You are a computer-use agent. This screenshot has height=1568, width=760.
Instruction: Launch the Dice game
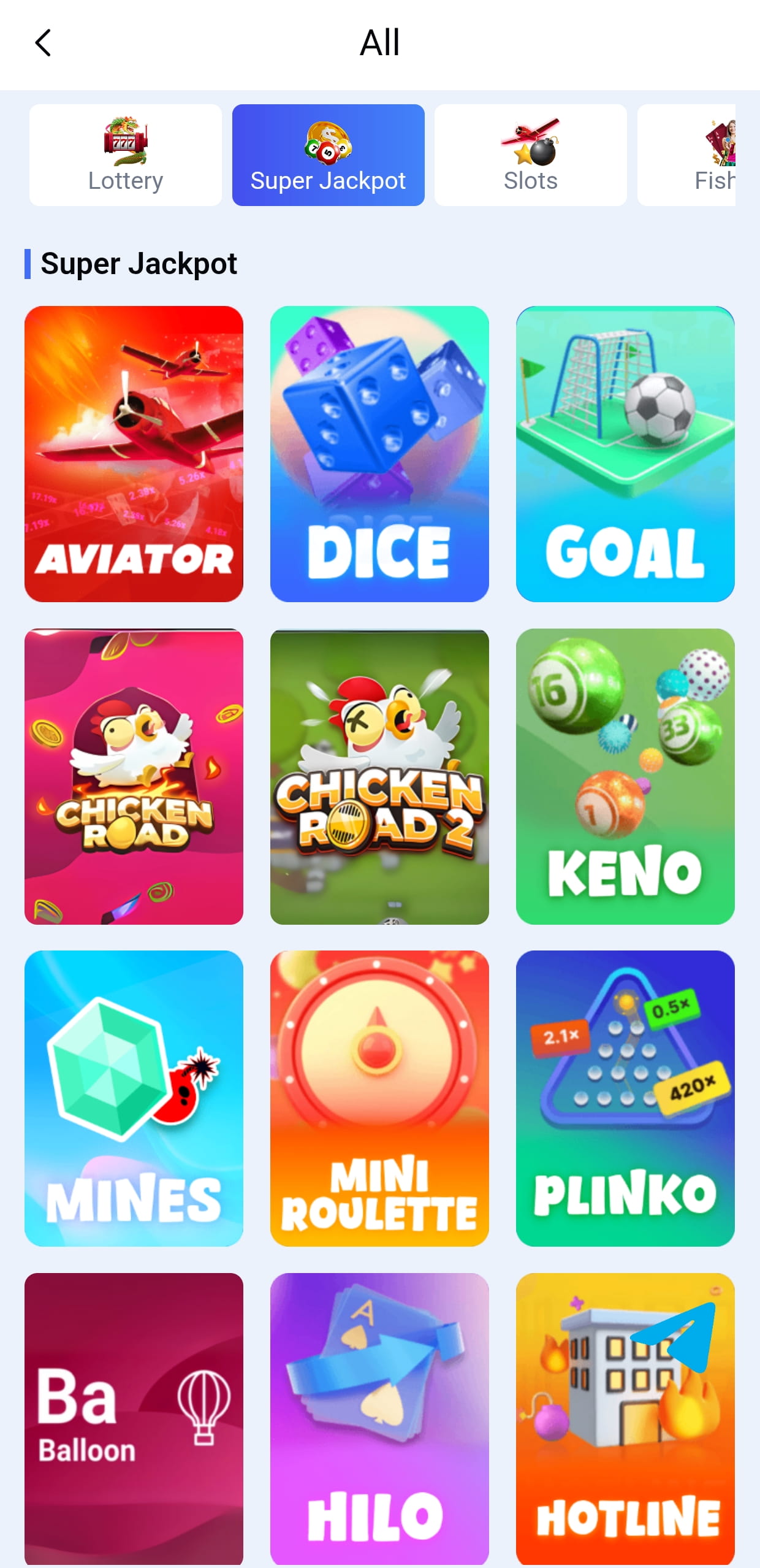379,454
